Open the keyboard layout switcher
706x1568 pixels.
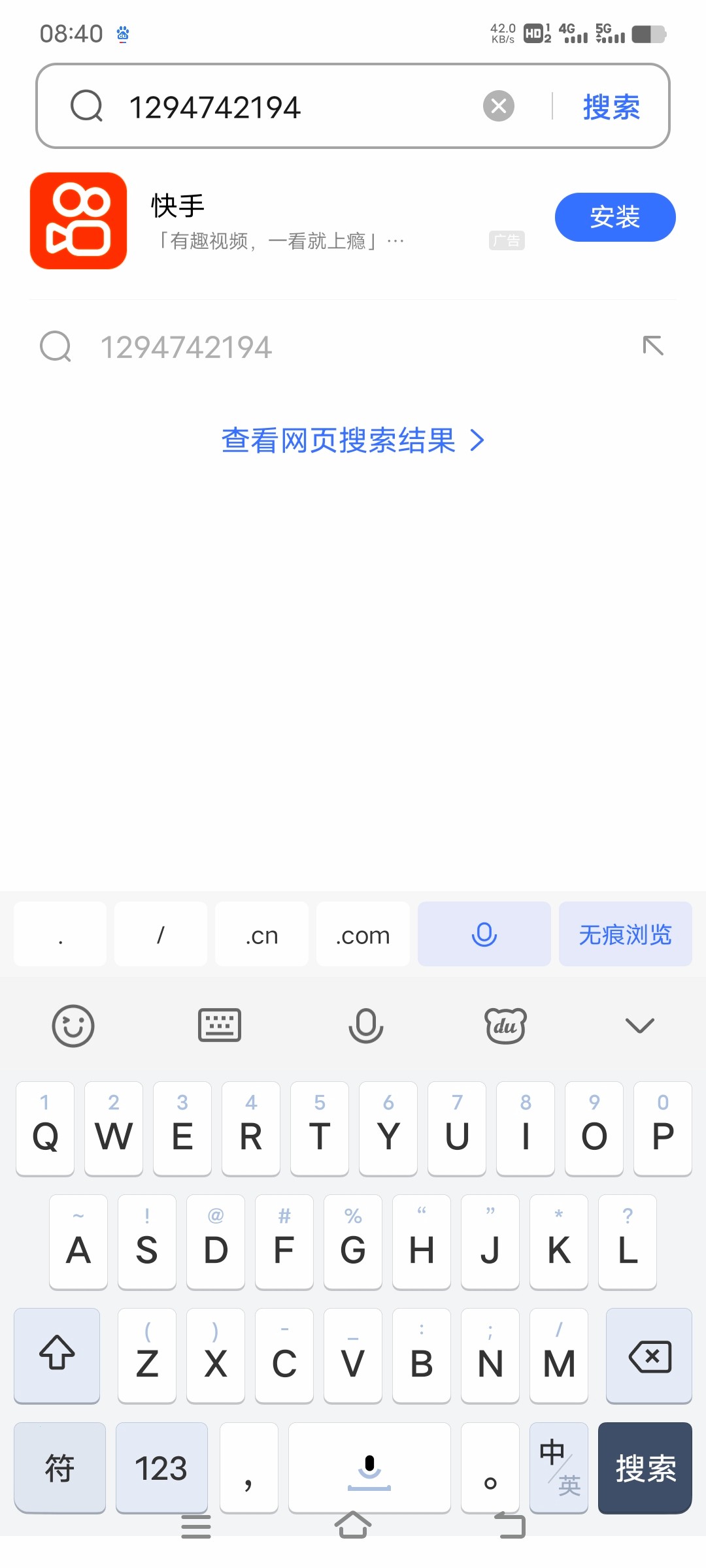pos(220,1026)
